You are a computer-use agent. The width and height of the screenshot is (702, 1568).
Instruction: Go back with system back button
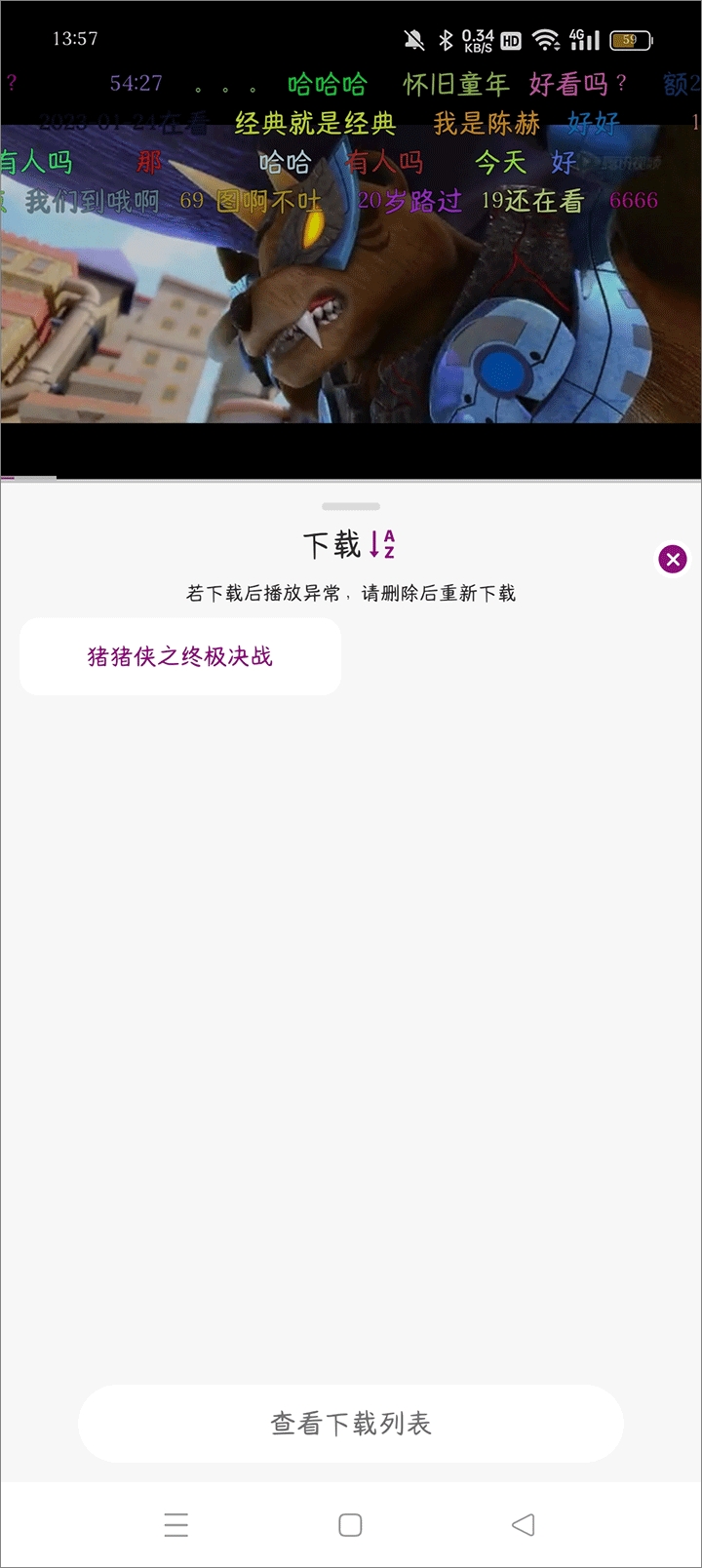(524, 1524)
